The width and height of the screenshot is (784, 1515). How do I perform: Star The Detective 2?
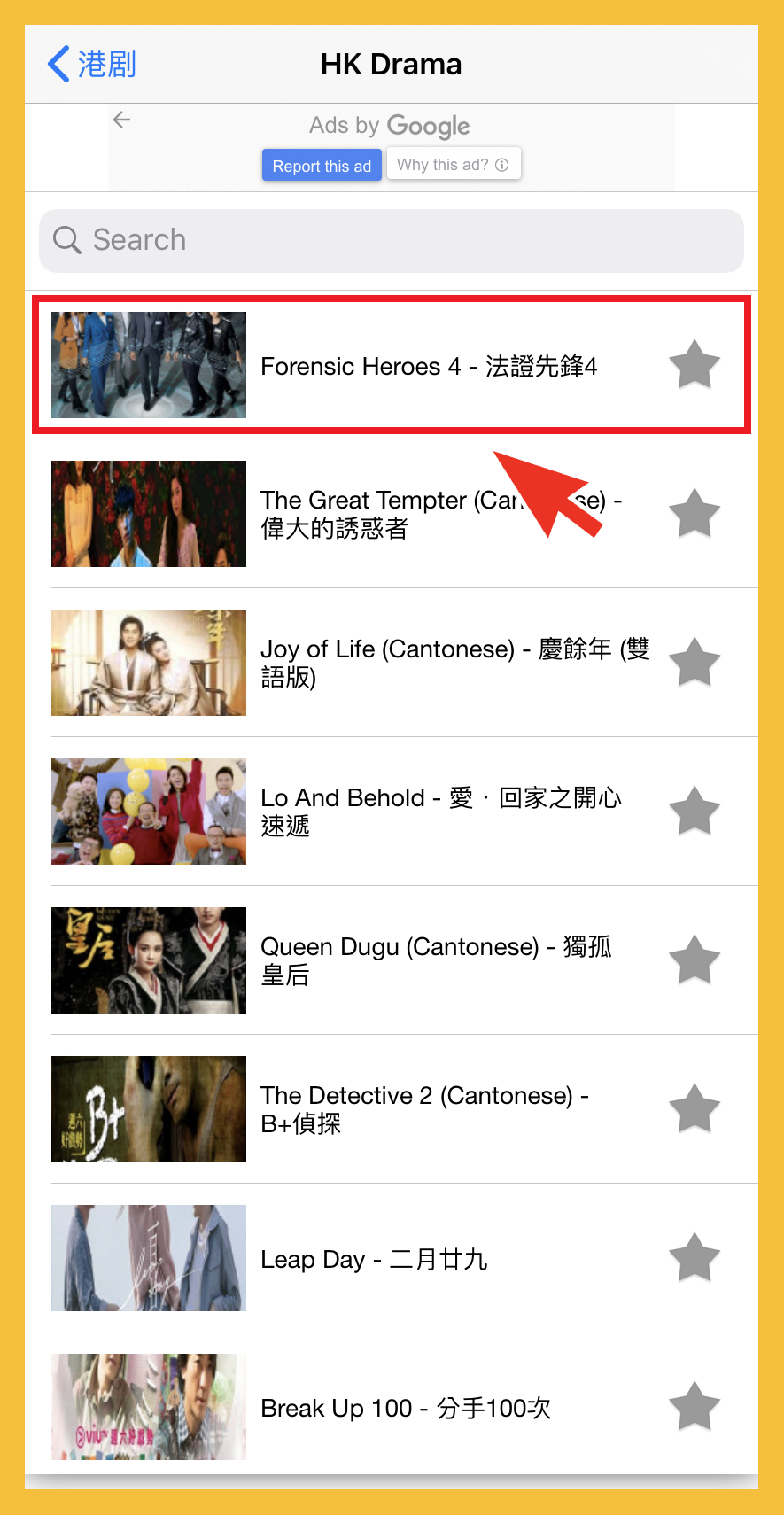point(694,1109)
